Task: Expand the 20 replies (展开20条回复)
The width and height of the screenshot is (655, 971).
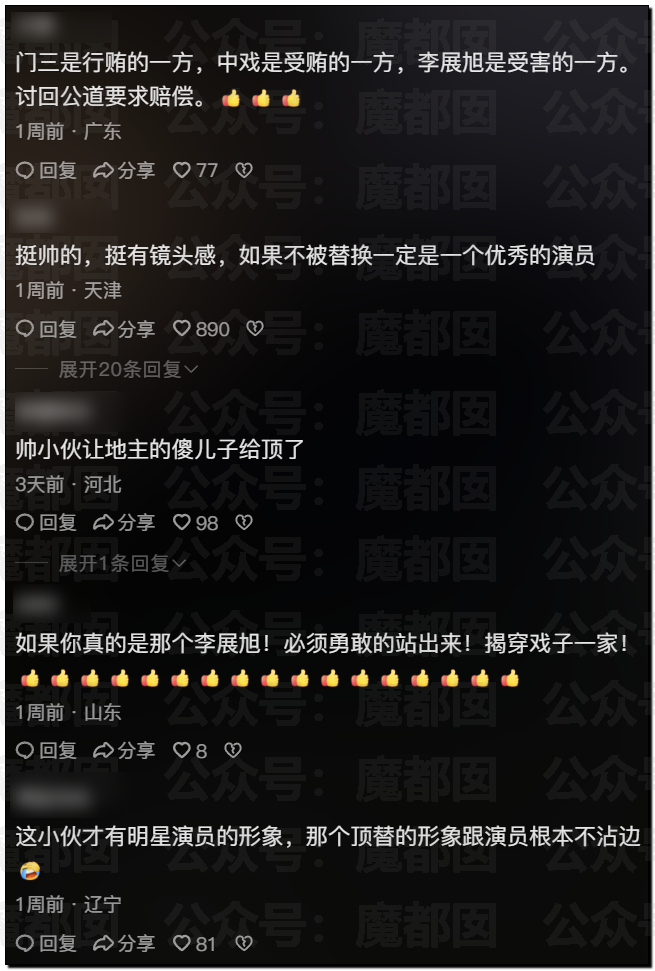Action: click(x=128, y=369)
